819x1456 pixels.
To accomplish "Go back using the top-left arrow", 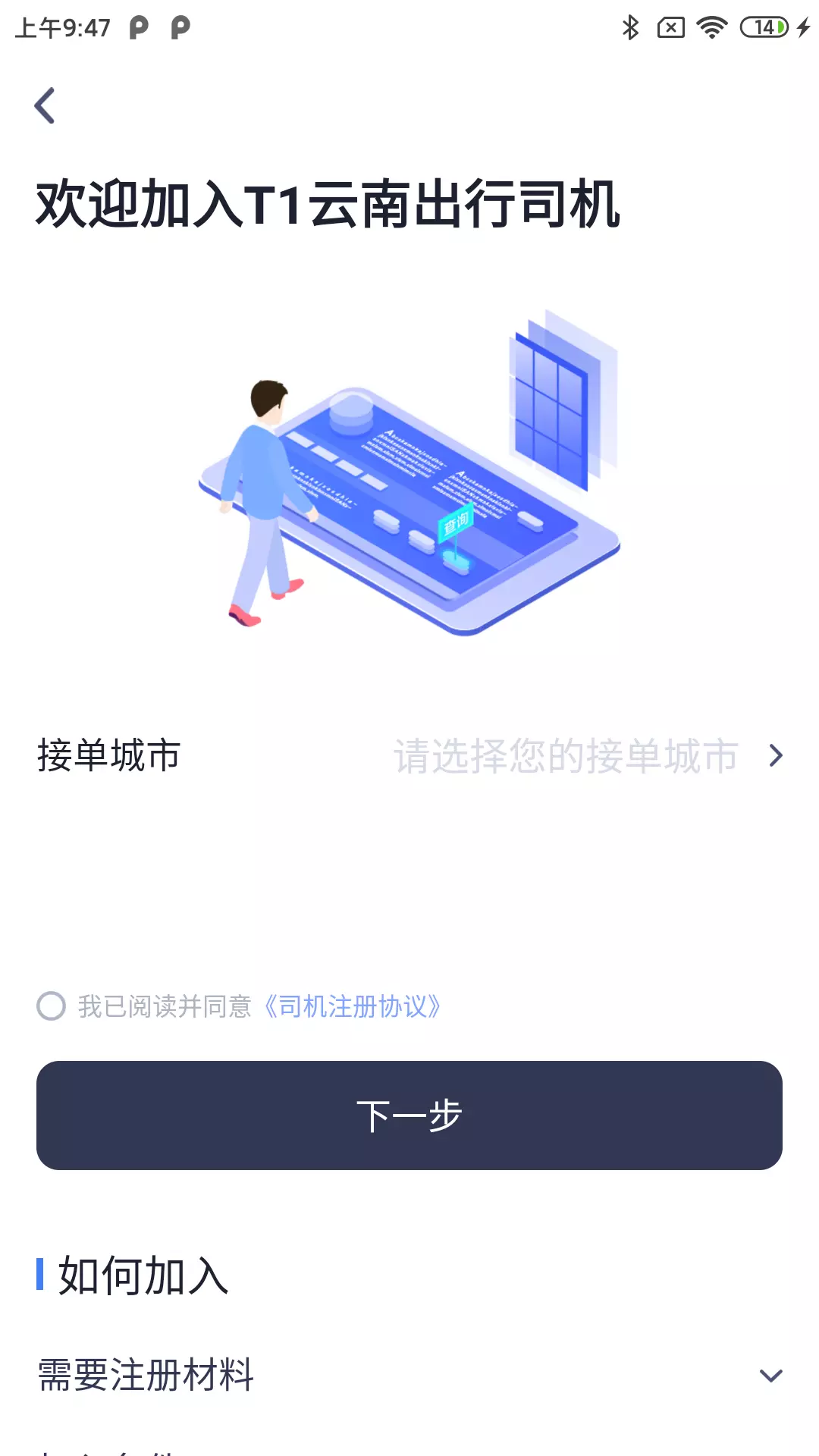I will (45, 105).
